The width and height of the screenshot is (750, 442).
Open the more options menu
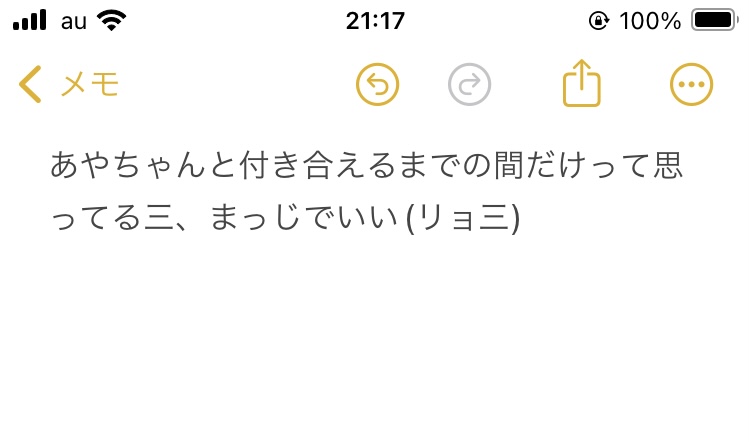[691, 85]
